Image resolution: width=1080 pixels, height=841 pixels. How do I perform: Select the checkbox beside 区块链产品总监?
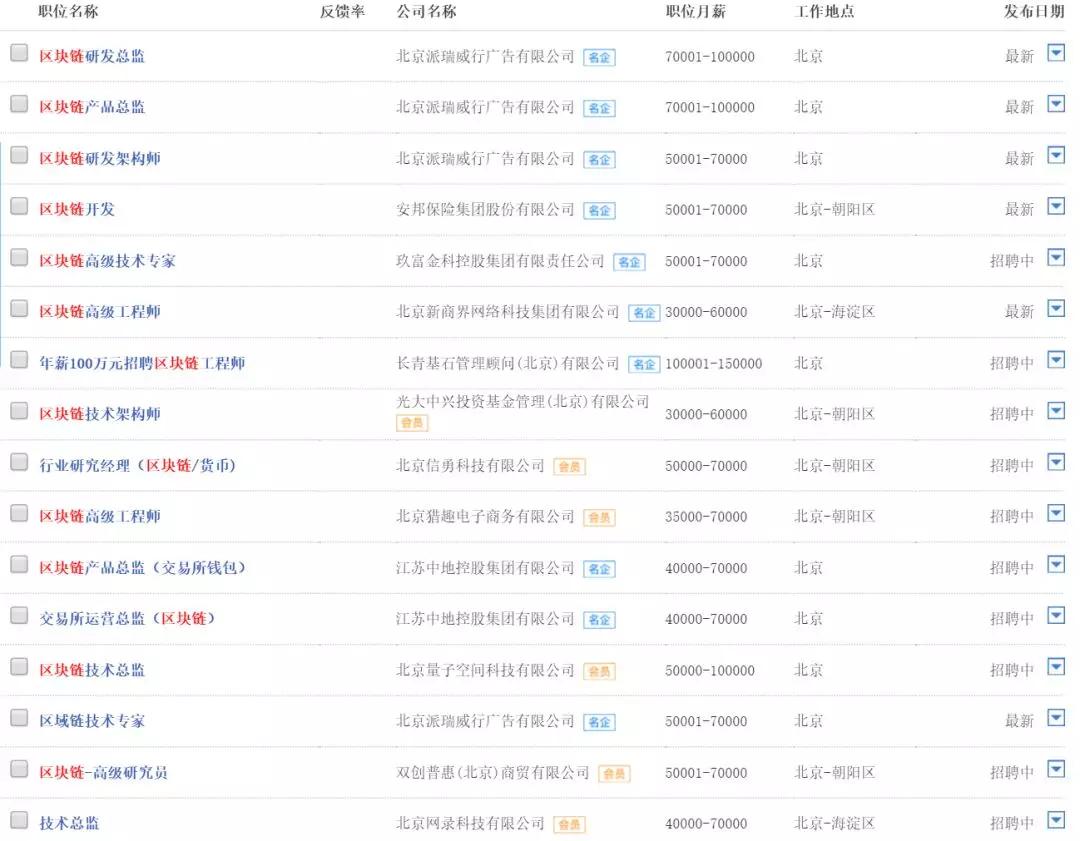(19, 104)
